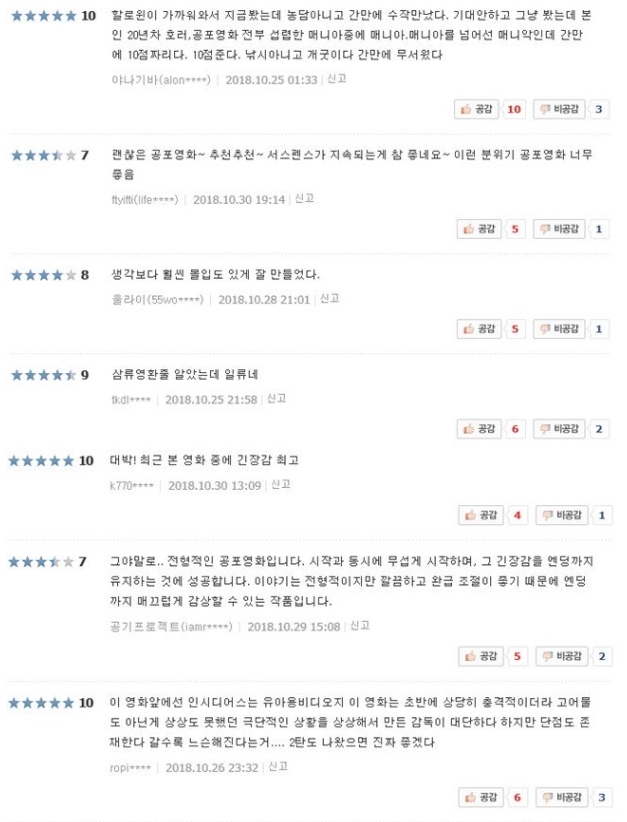Report 홀라이's review via 신고
Screen dimensions: 627x822
click(329, 298)
